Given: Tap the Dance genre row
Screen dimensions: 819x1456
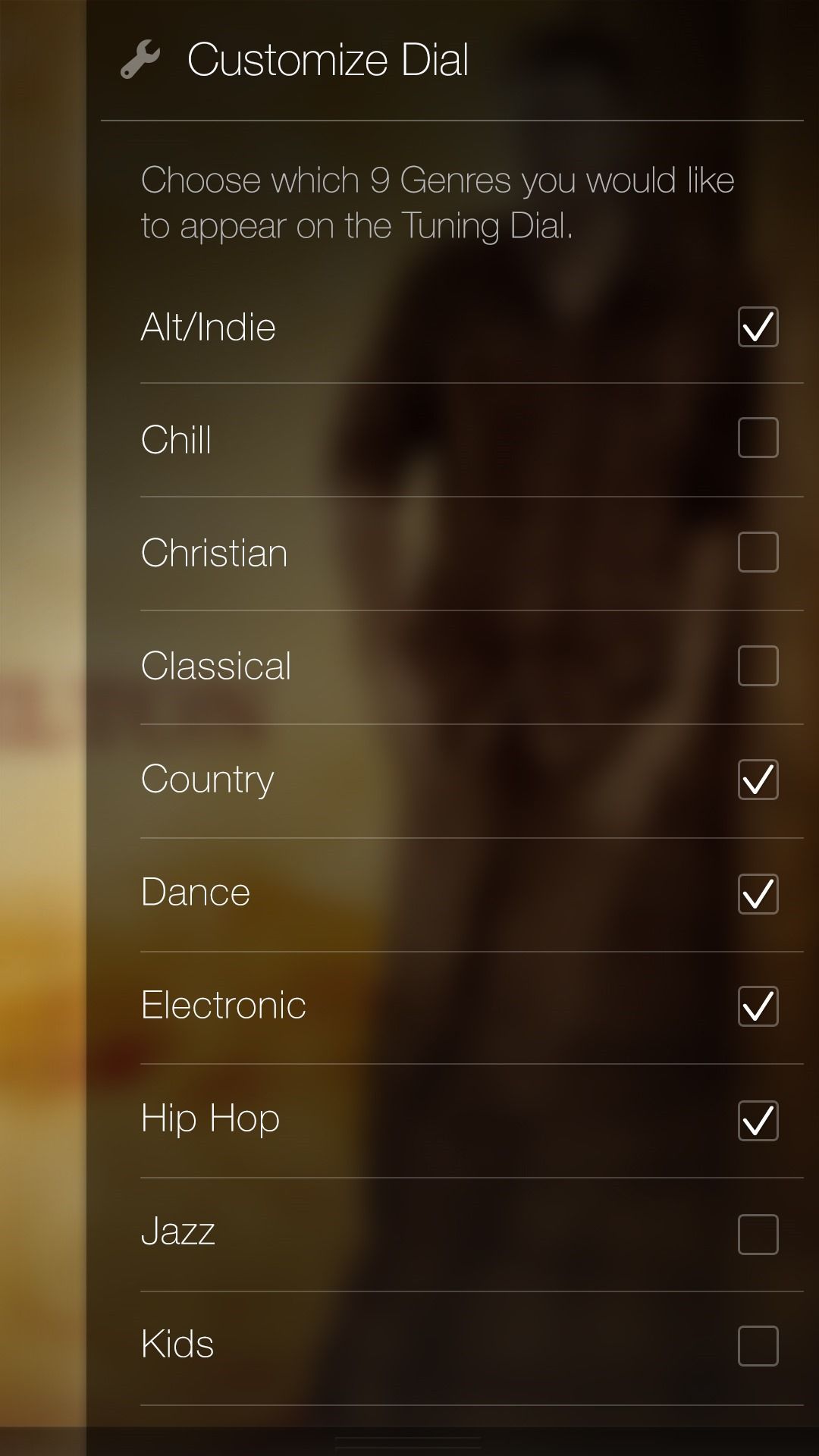Looking at the screenshot, I should [x=196, y=893].
